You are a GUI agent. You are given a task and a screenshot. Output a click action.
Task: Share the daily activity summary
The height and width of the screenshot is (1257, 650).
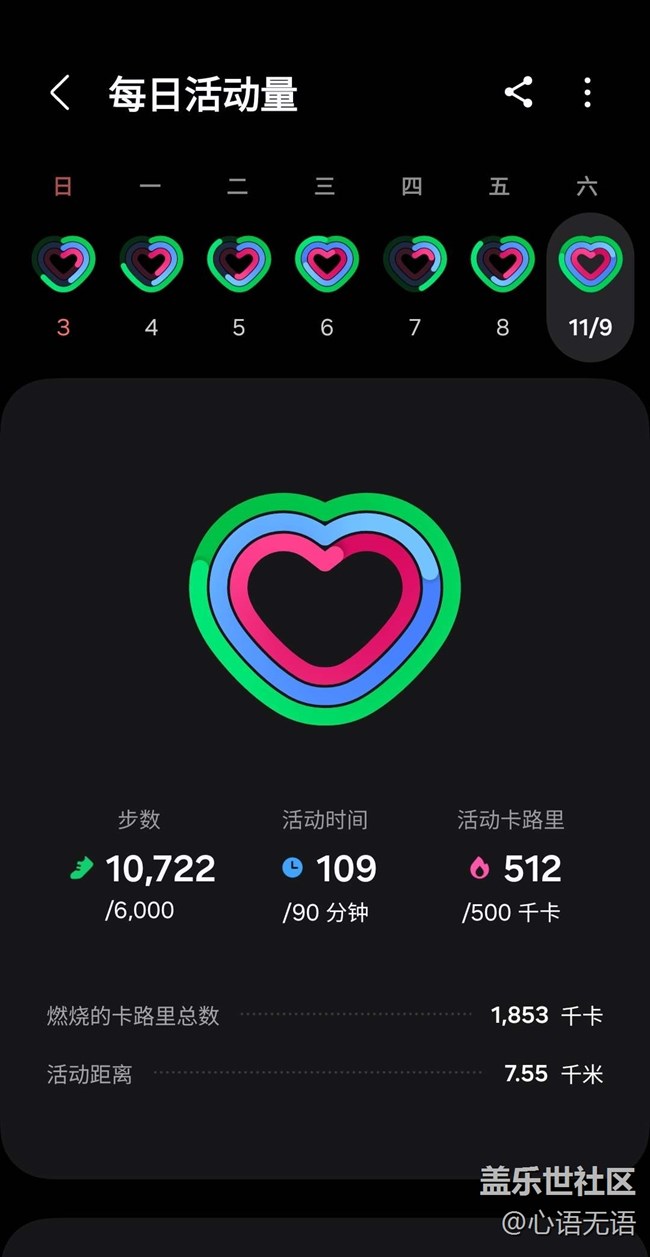(x=518, y=93)
